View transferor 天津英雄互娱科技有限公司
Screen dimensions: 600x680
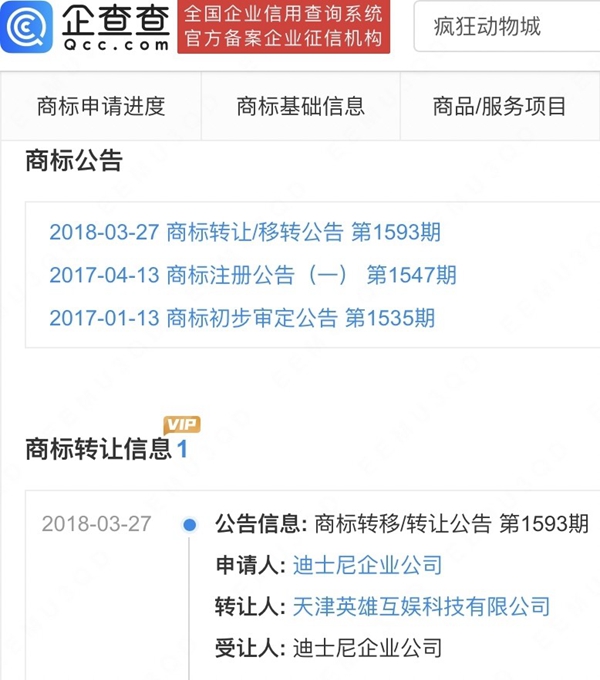[x=421, y=606]
